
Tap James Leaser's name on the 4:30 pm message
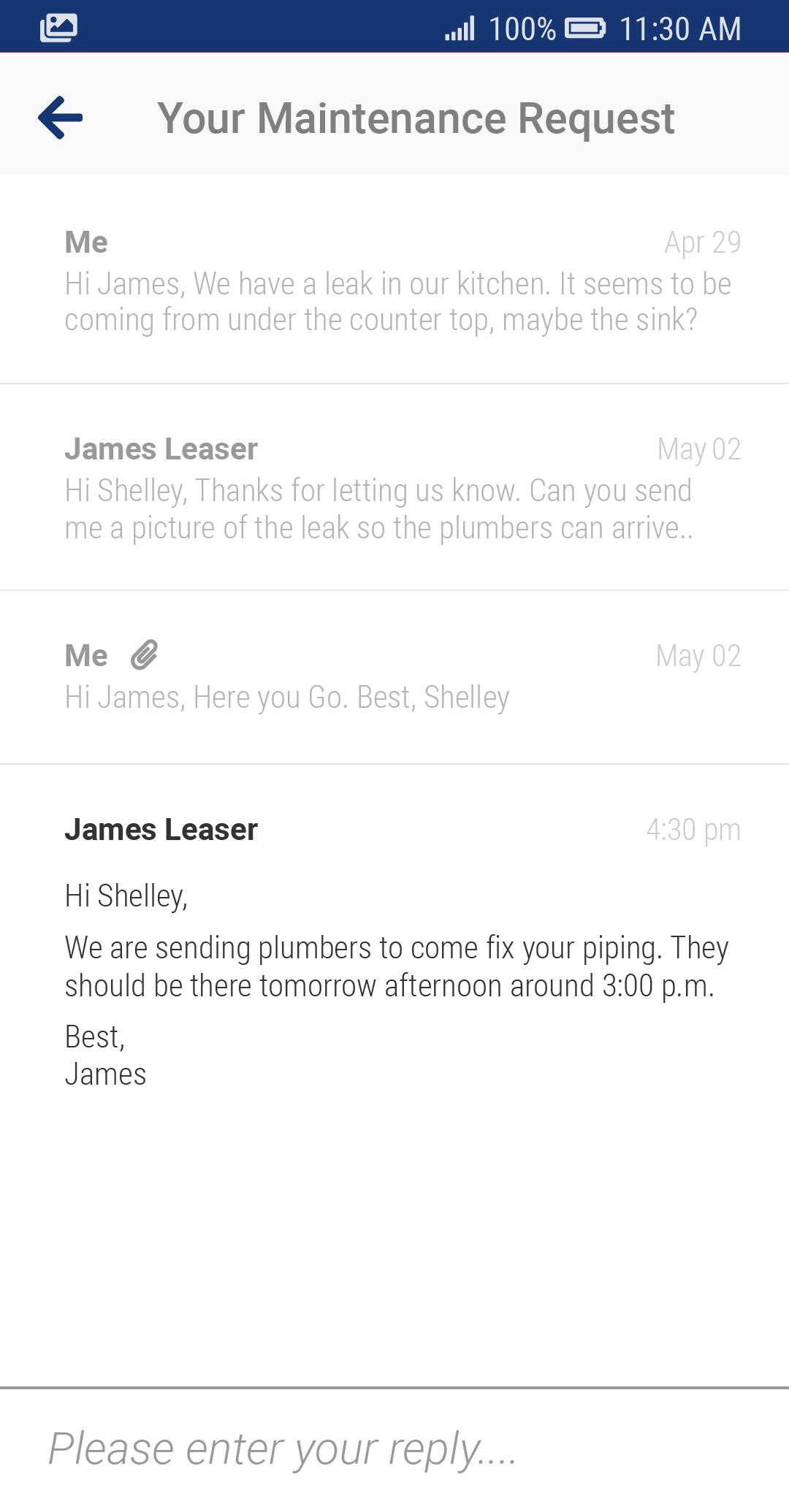pos(161,829)
